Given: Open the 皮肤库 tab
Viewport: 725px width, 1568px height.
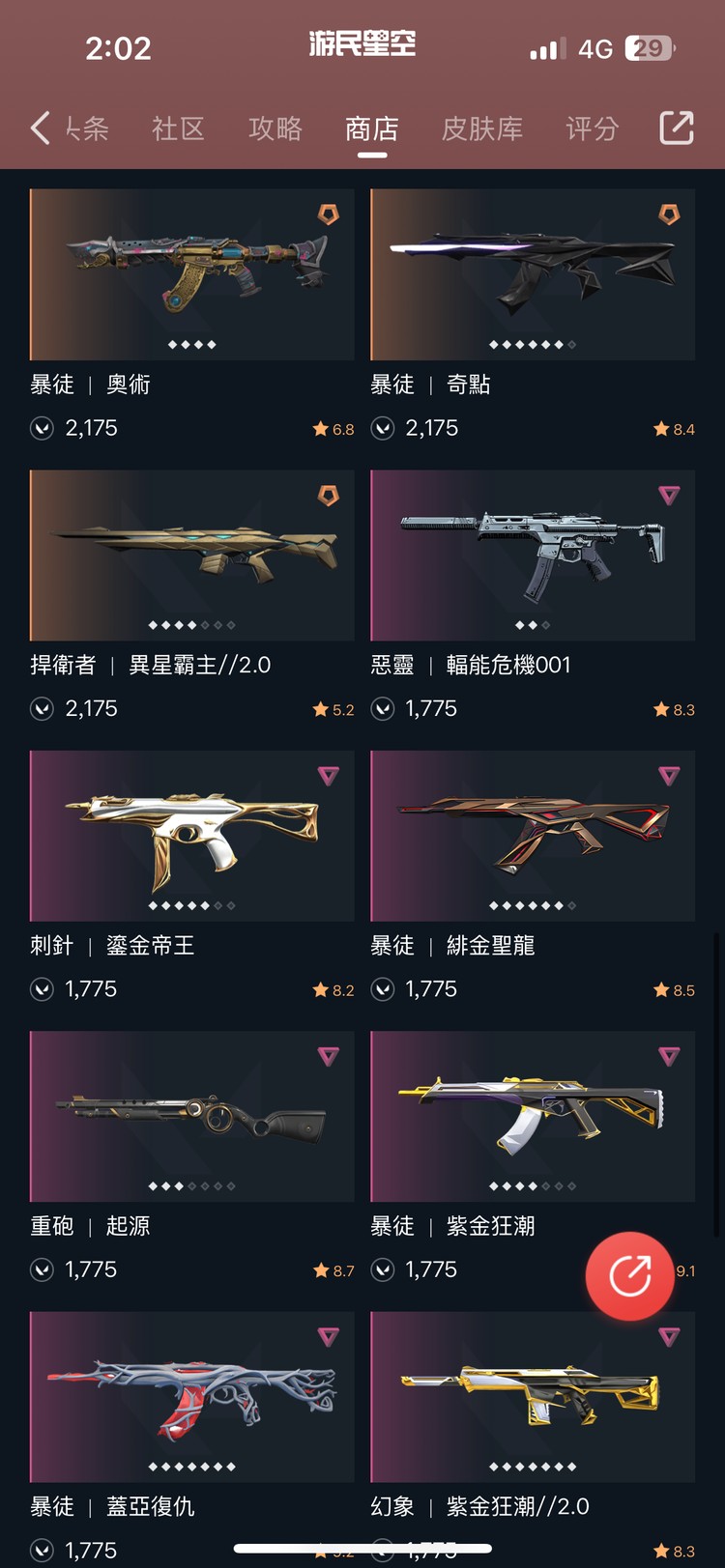Looking at the screenshot, I should click(481, 128).
